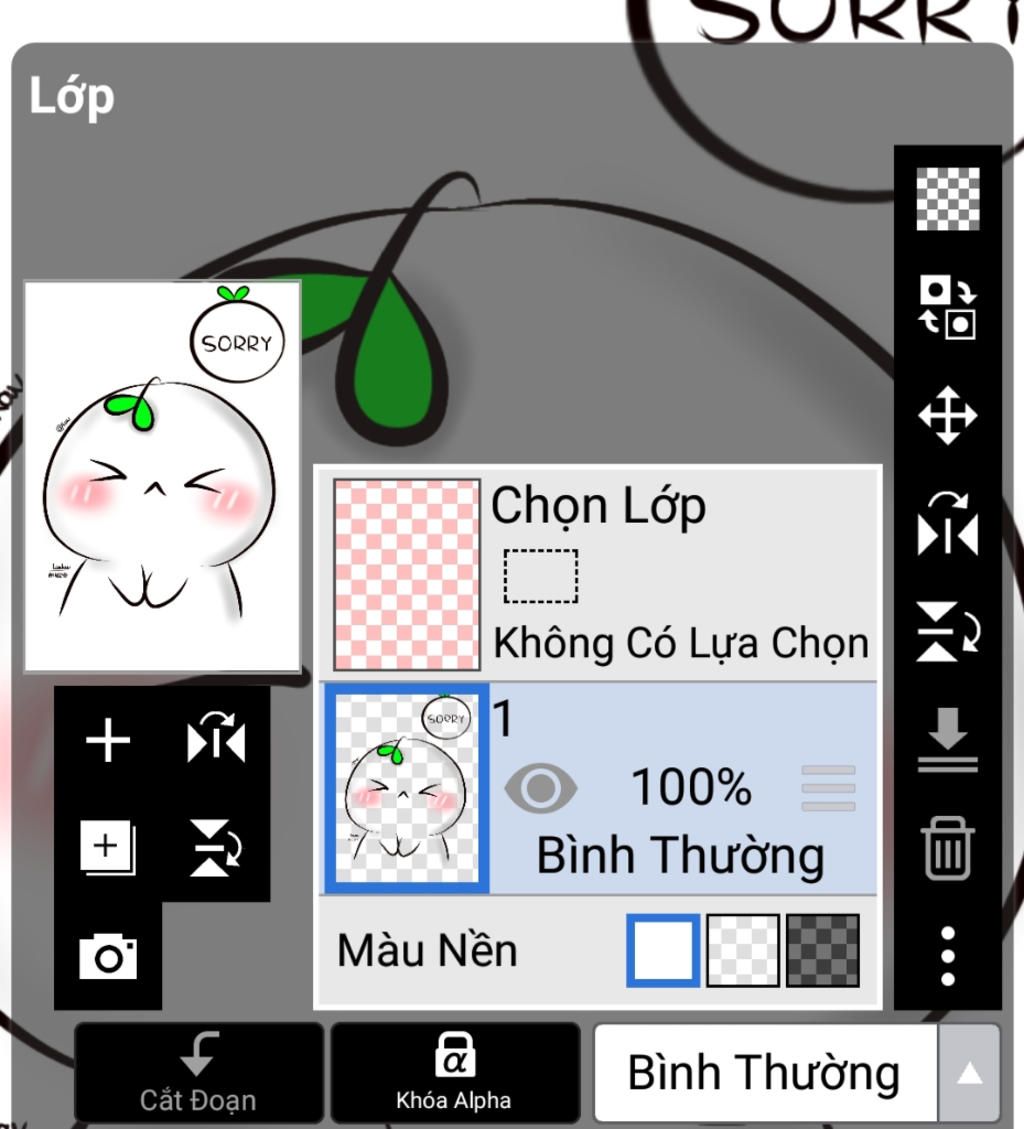Delete the layer with the trash icon
Image resolution: width=1024 pixels, height=1129 pixels.
(947, 848)
